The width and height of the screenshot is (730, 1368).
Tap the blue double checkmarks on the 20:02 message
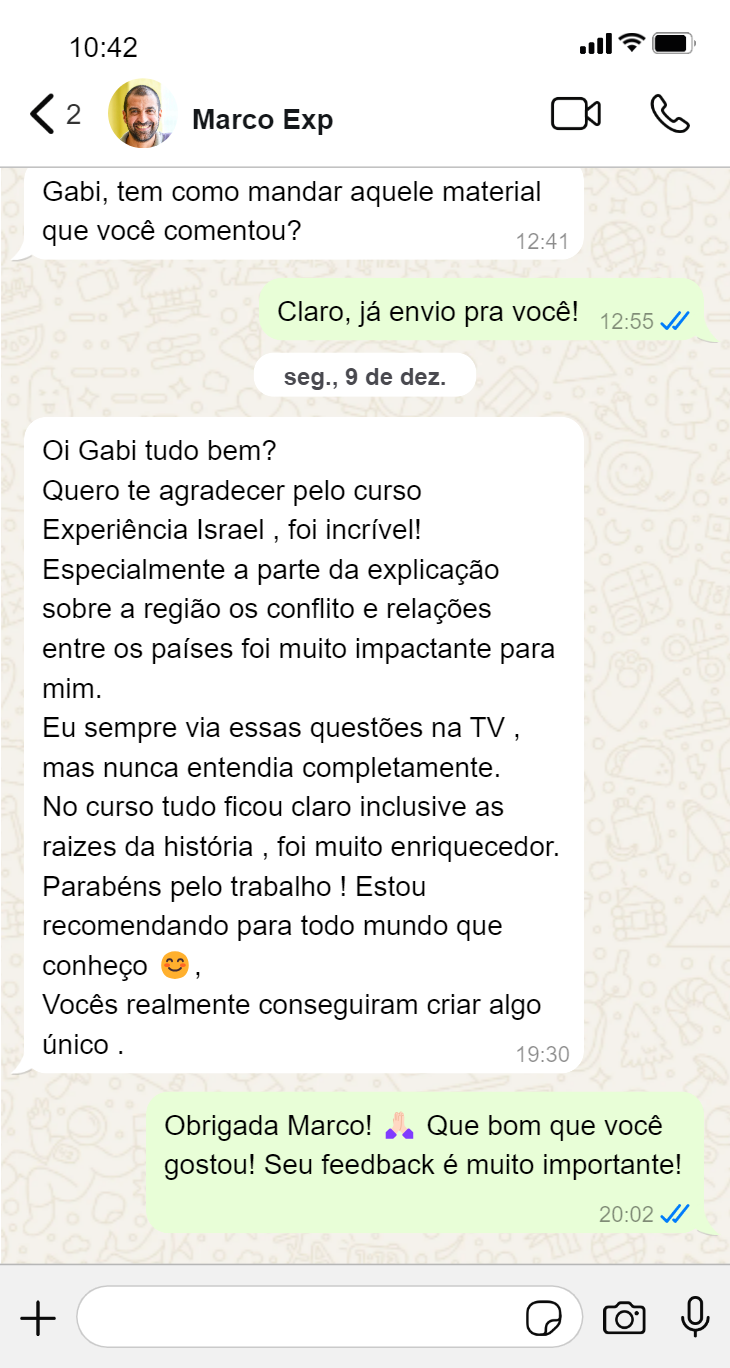[x=676, y=1213]
